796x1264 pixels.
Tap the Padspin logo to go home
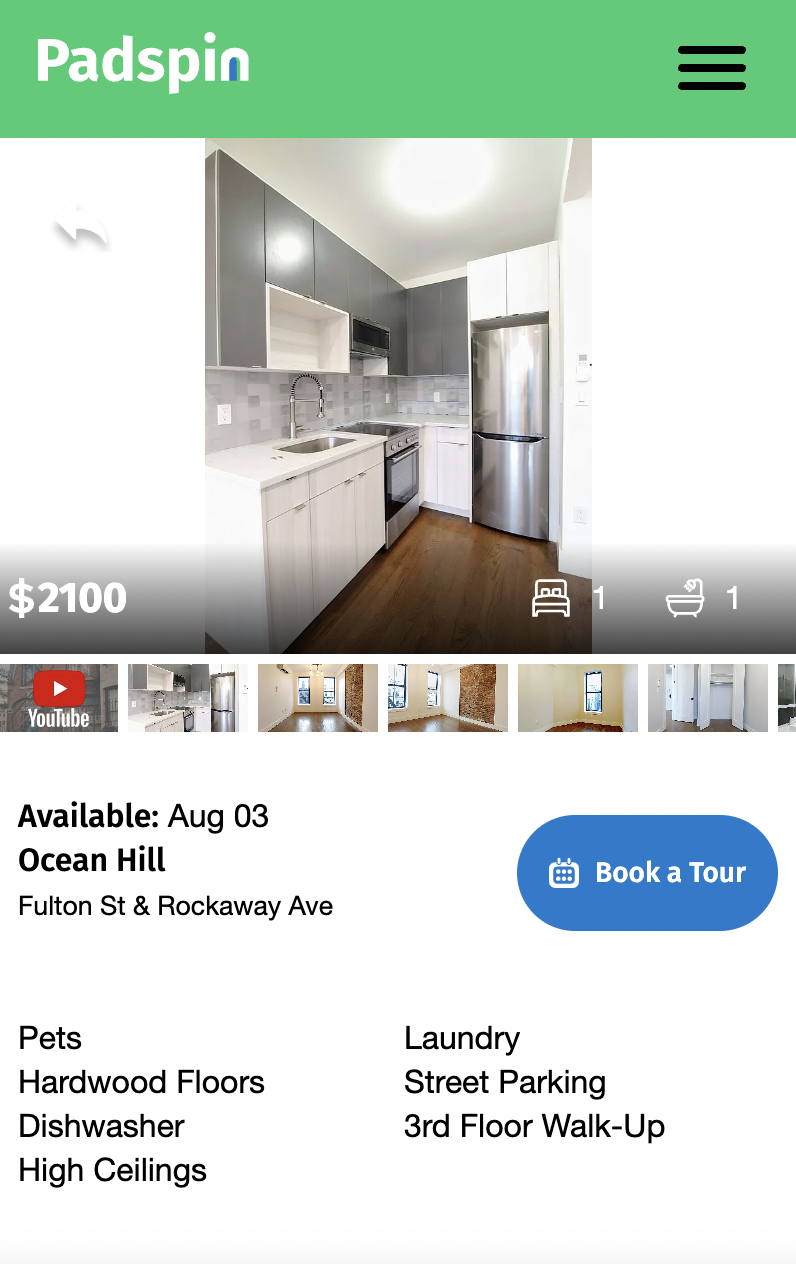pos(142,63)
